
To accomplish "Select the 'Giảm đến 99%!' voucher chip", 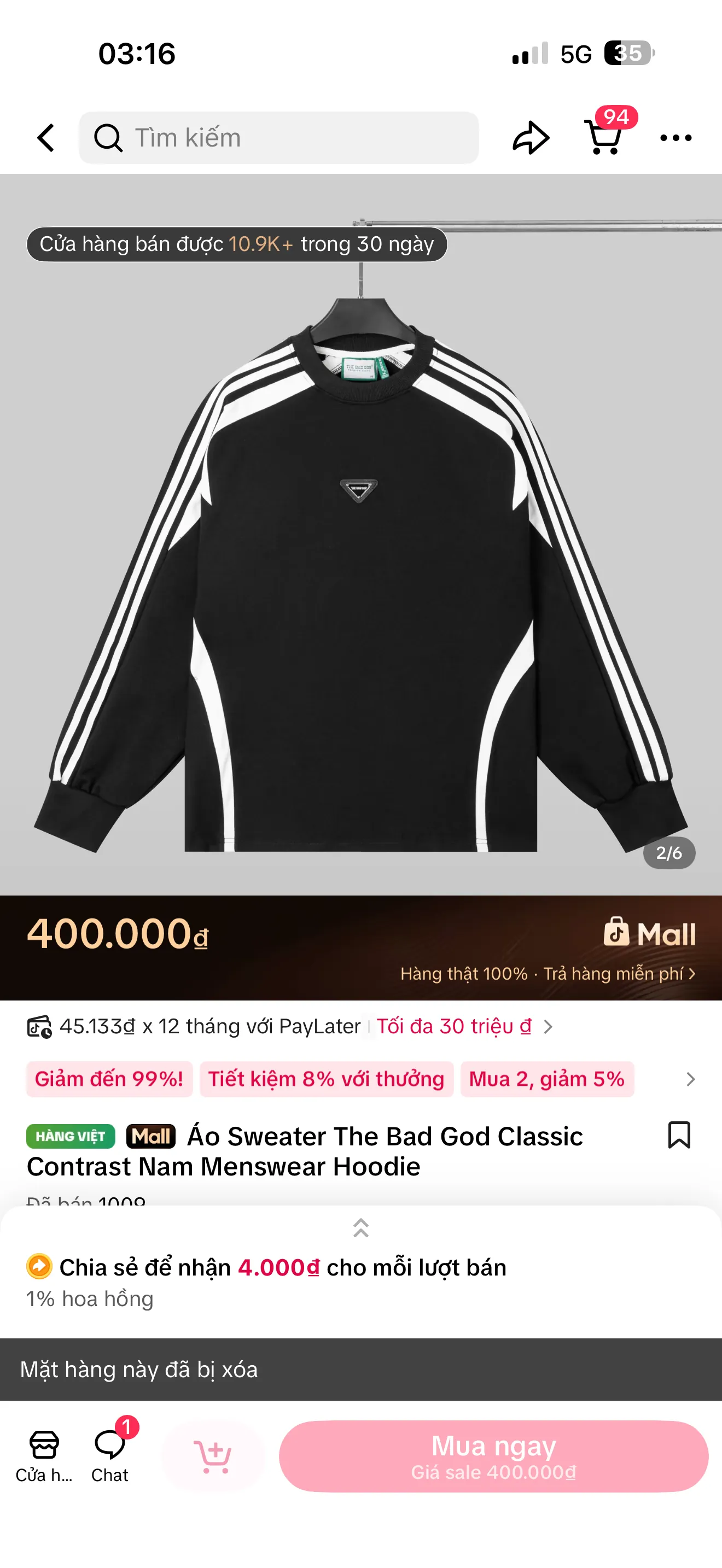I will click(x=109, y=1079).
